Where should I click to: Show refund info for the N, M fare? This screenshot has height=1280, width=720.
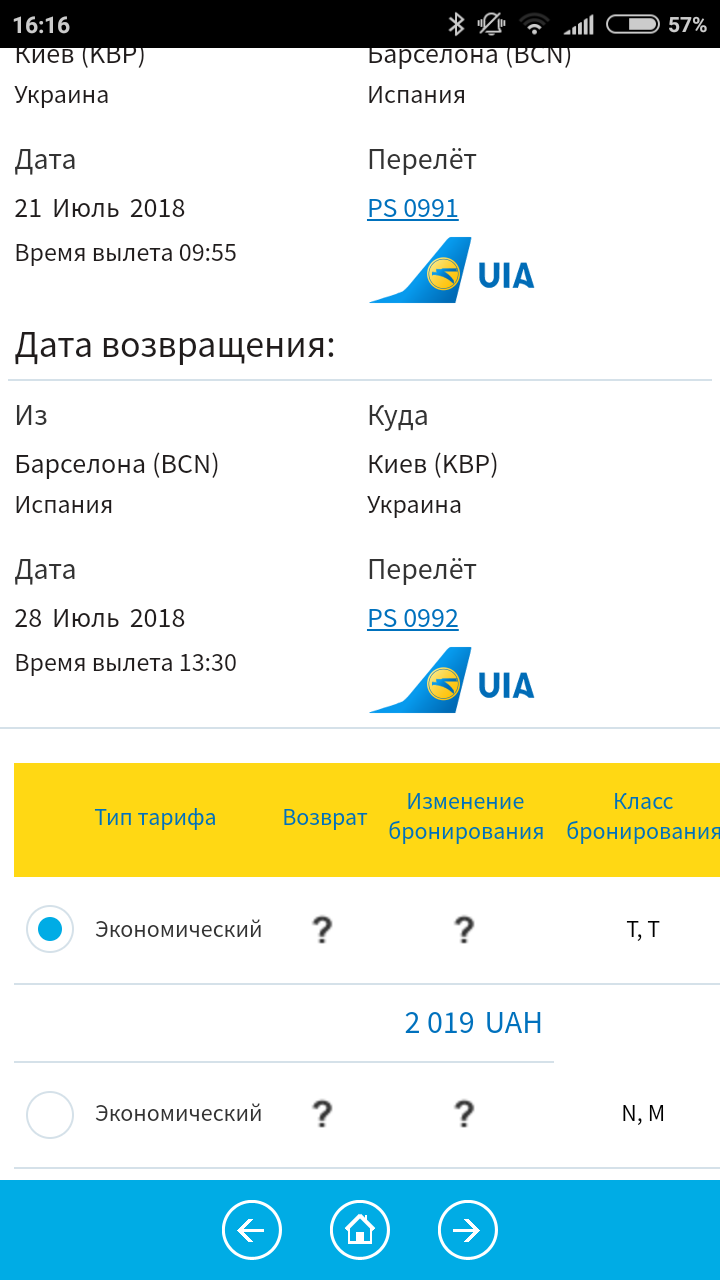point(321,1114)
